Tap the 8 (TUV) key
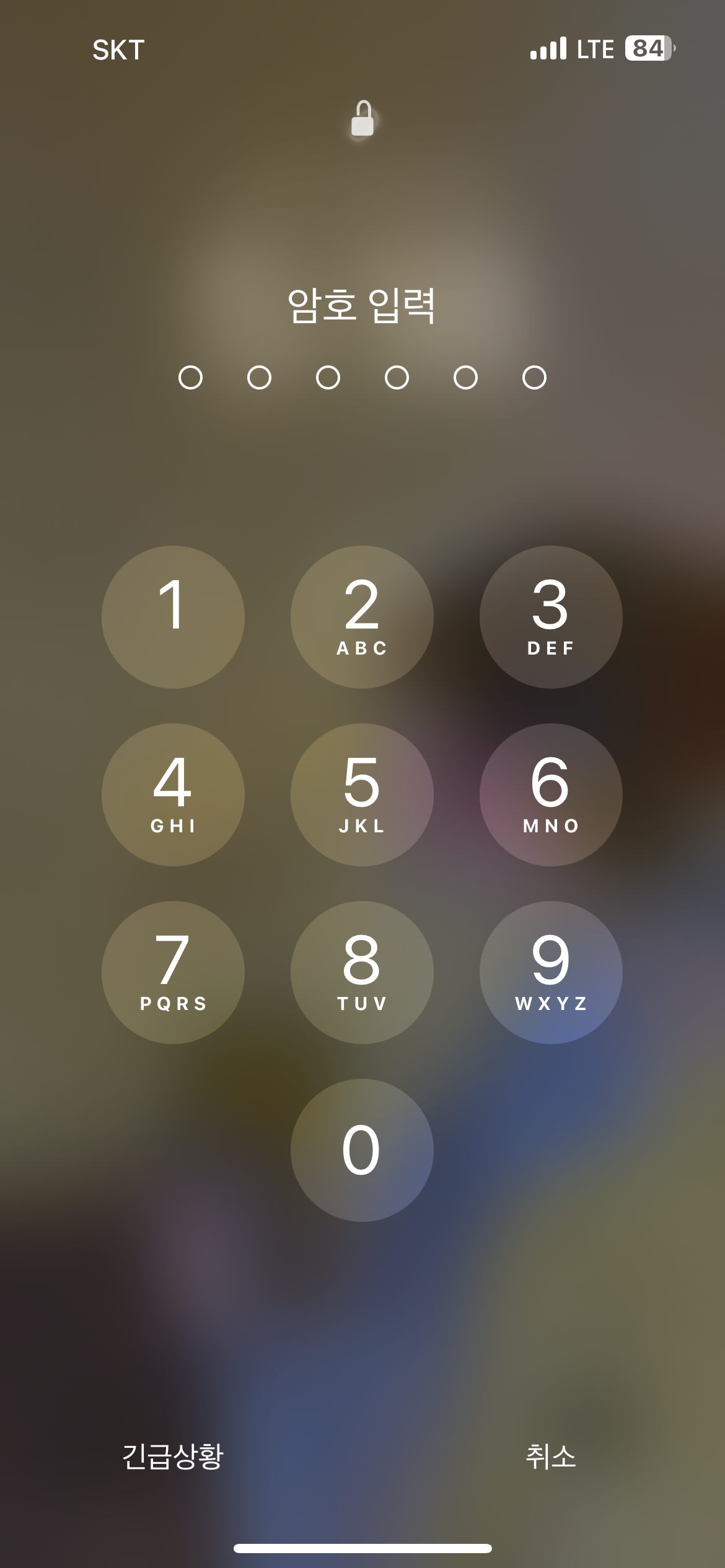The height and width of the screenshot is (1568, 725). pos(362,972)
